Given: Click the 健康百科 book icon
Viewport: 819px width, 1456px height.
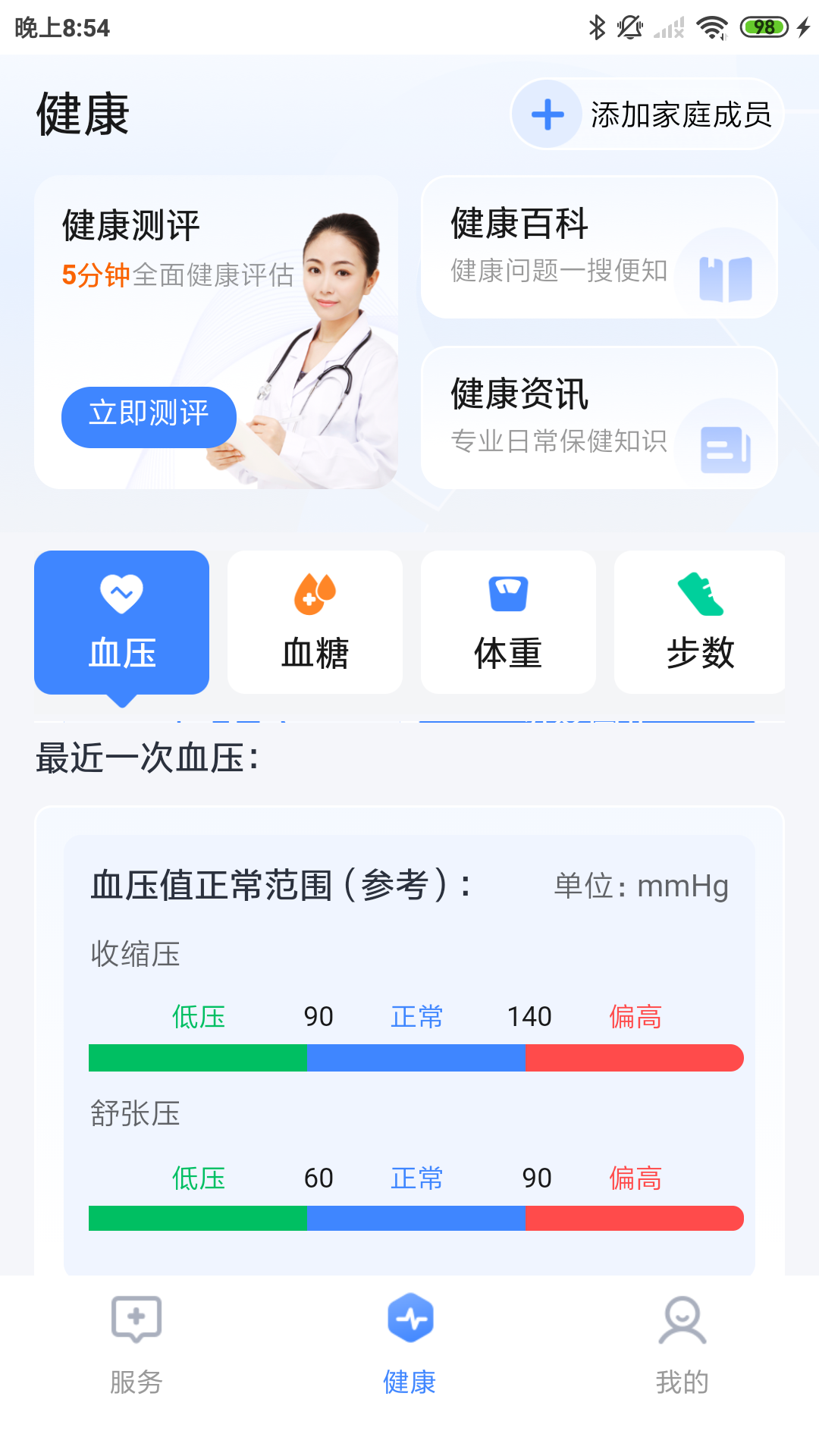Looking at the screenshot, I should click(726, 277).
